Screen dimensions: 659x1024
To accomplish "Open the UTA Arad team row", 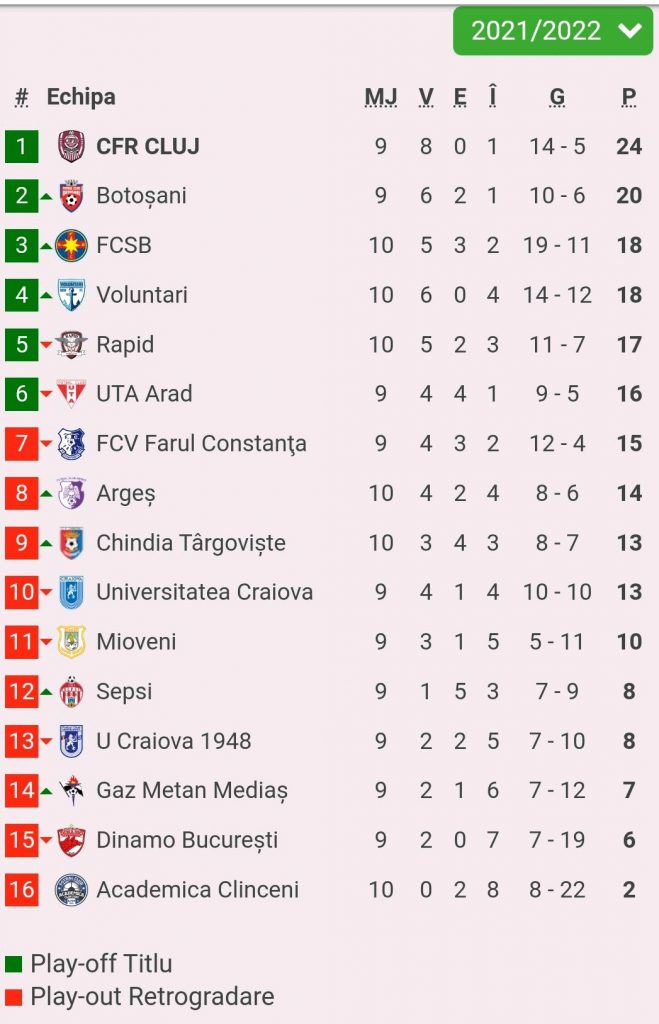I will [x=144, y=394].
